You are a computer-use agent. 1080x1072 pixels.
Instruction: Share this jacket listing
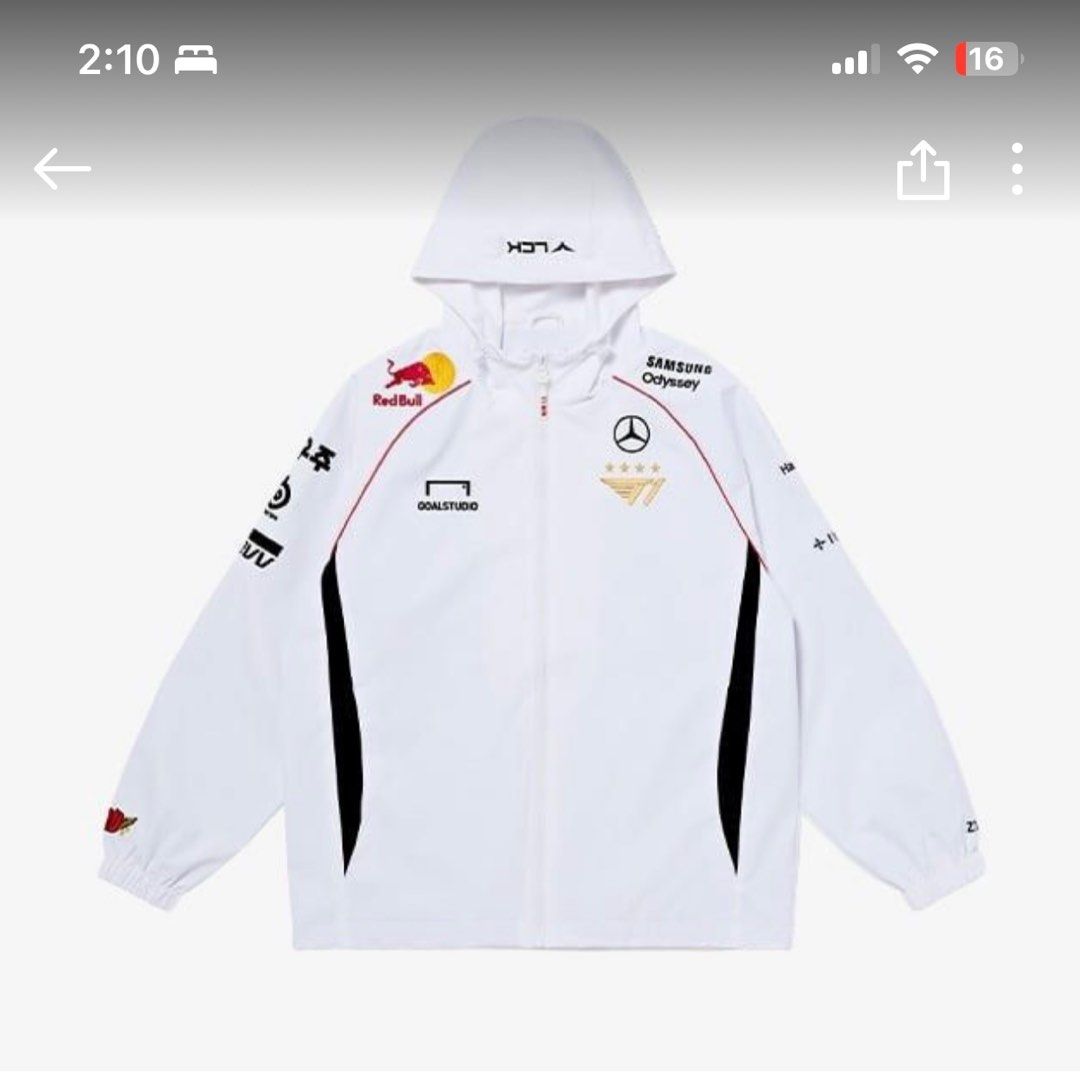point(922,171)
